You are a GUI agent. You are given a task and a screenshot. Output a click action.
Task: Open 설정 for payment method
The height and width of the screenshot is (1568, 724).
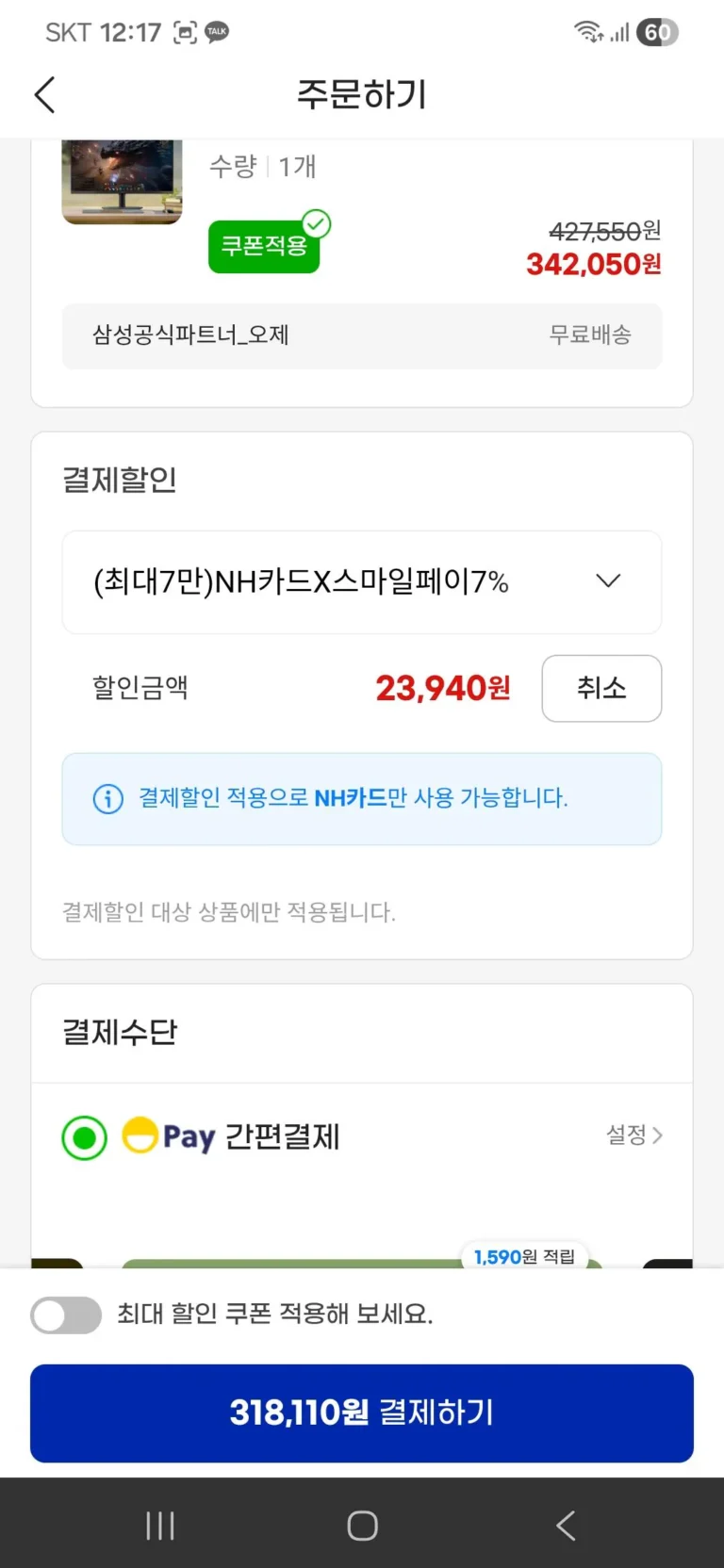633,1135
